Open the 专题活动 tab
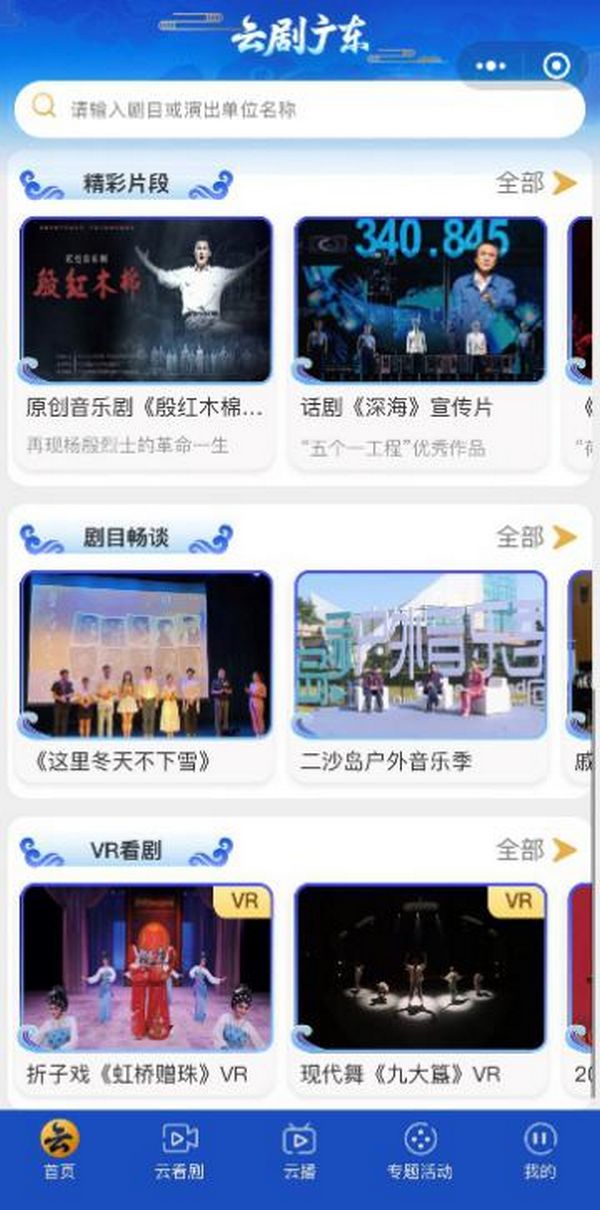600x1210 pixels. point(420,1150)
